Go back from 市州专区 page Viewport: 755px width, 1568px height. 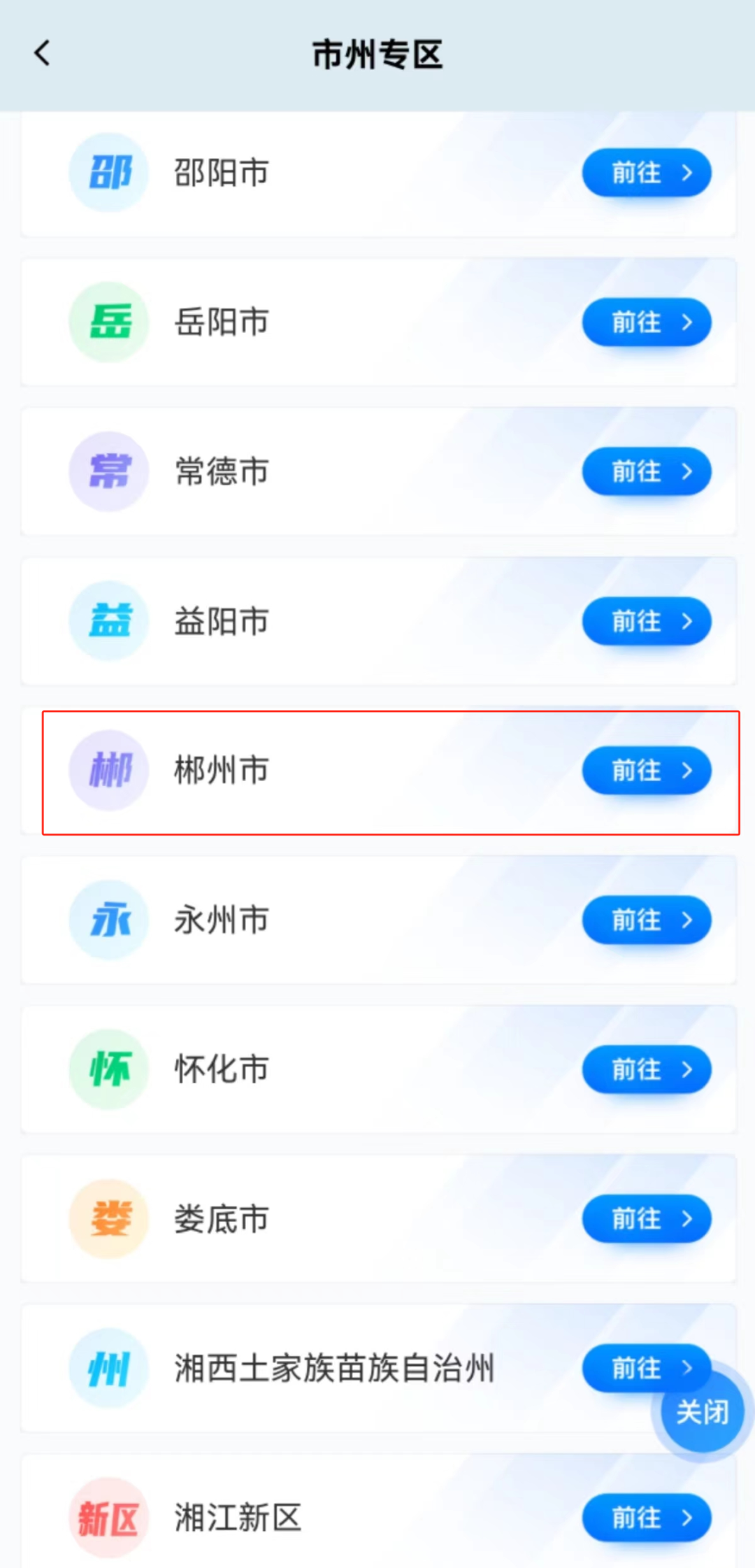(43, 53)
